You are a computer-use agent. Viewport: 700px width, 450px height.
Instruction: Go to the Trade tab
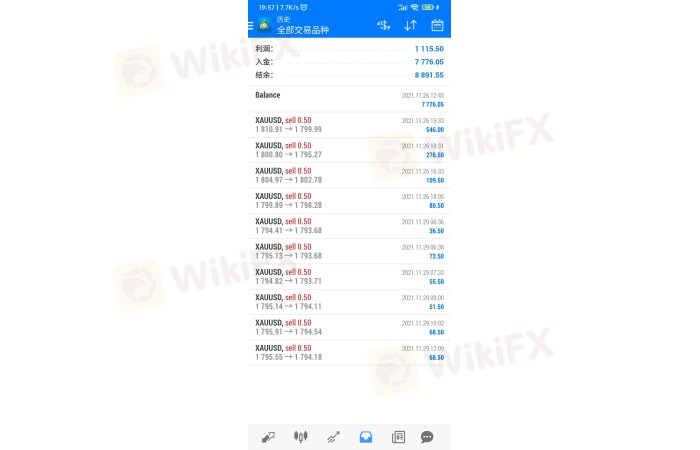332,437
